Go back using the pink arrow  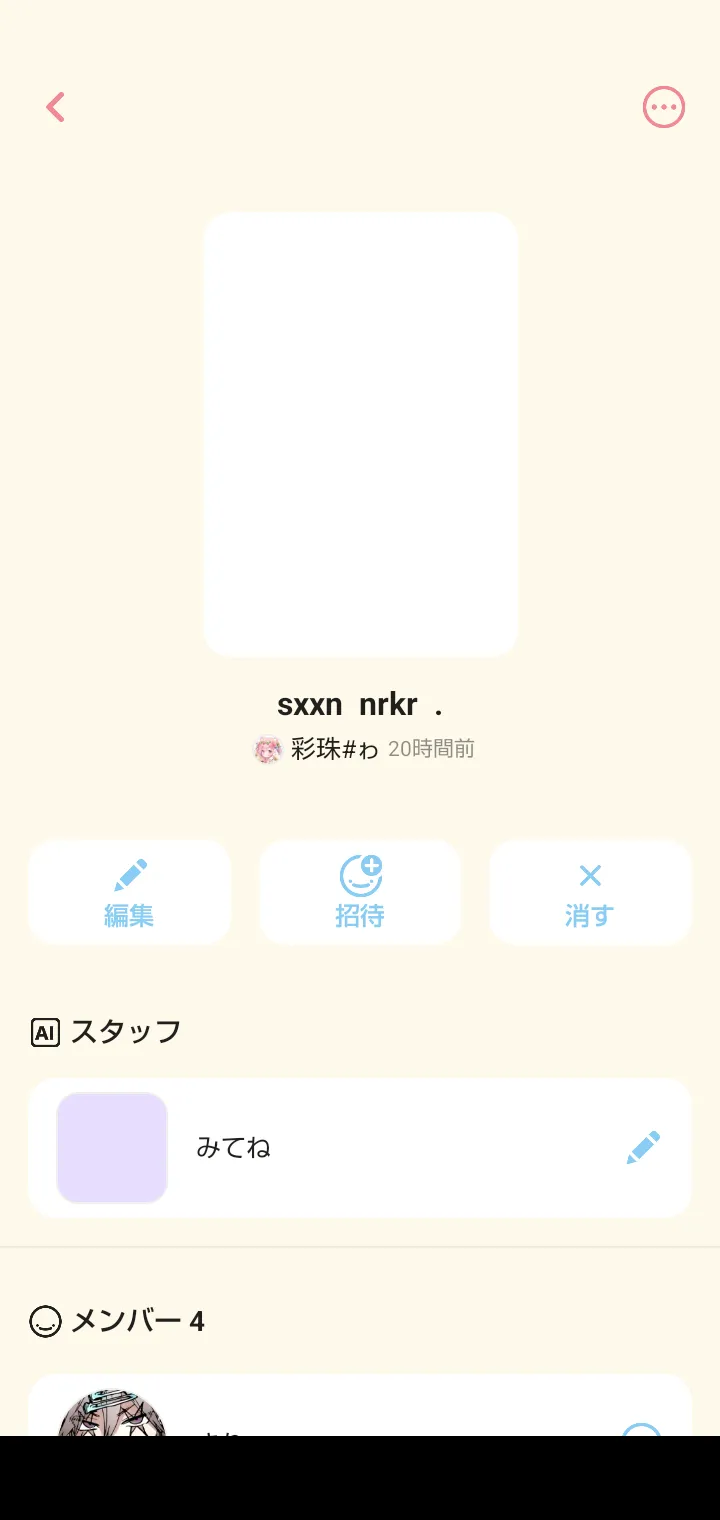(55, 107)
